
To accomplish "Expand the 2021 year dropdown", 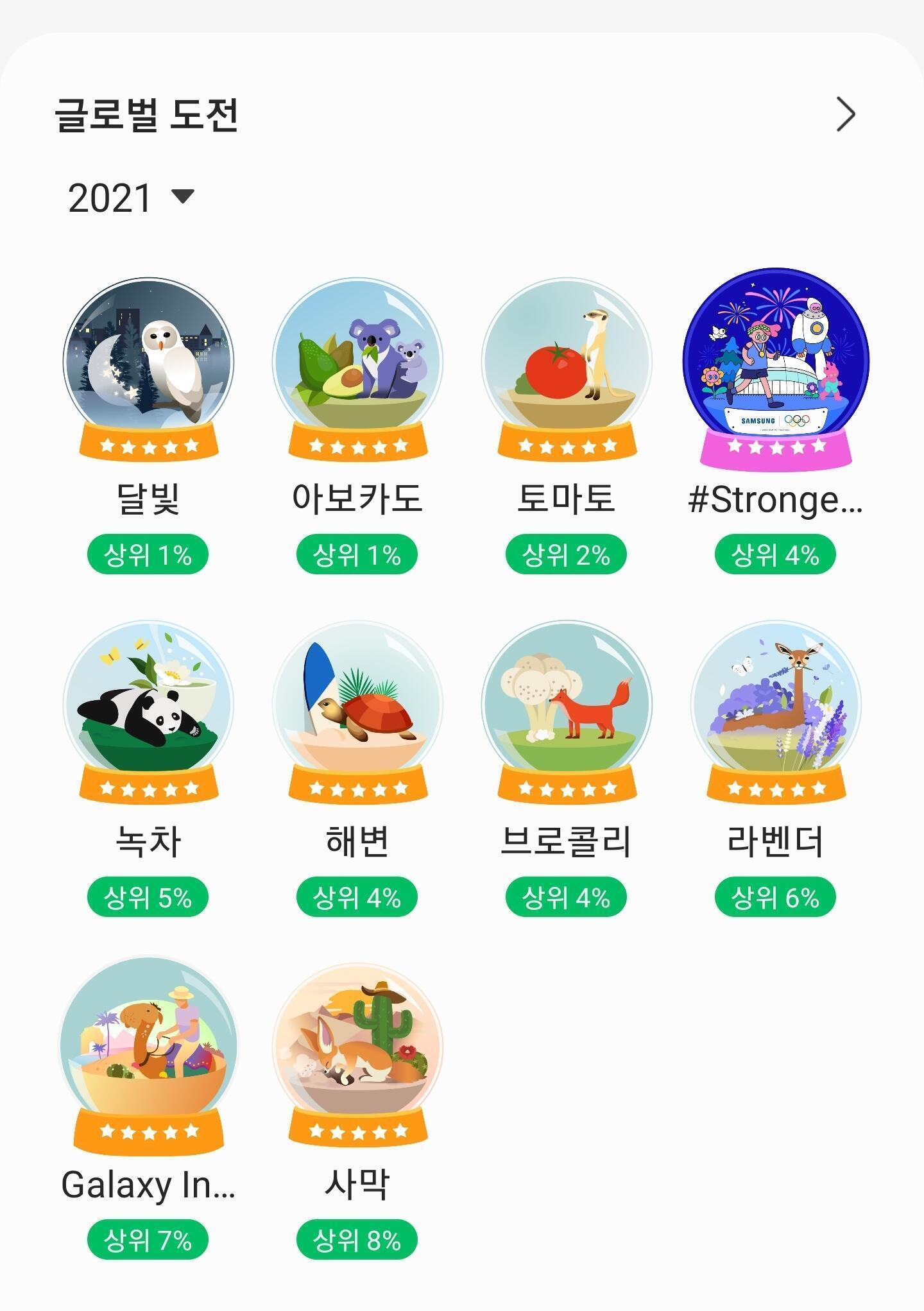I will pyautogui.click(x=131, y=197).
